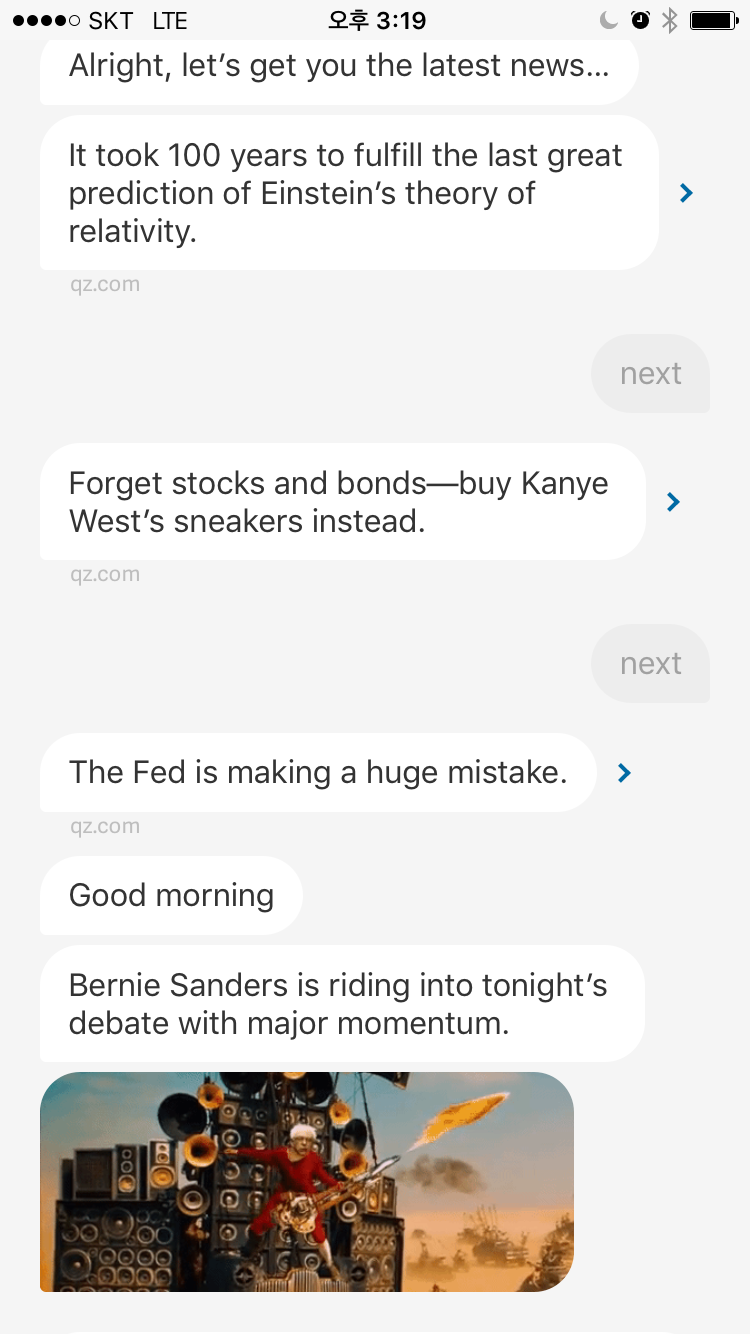Open the Kanye West sneakers story chevron

[x=673, y=502]
